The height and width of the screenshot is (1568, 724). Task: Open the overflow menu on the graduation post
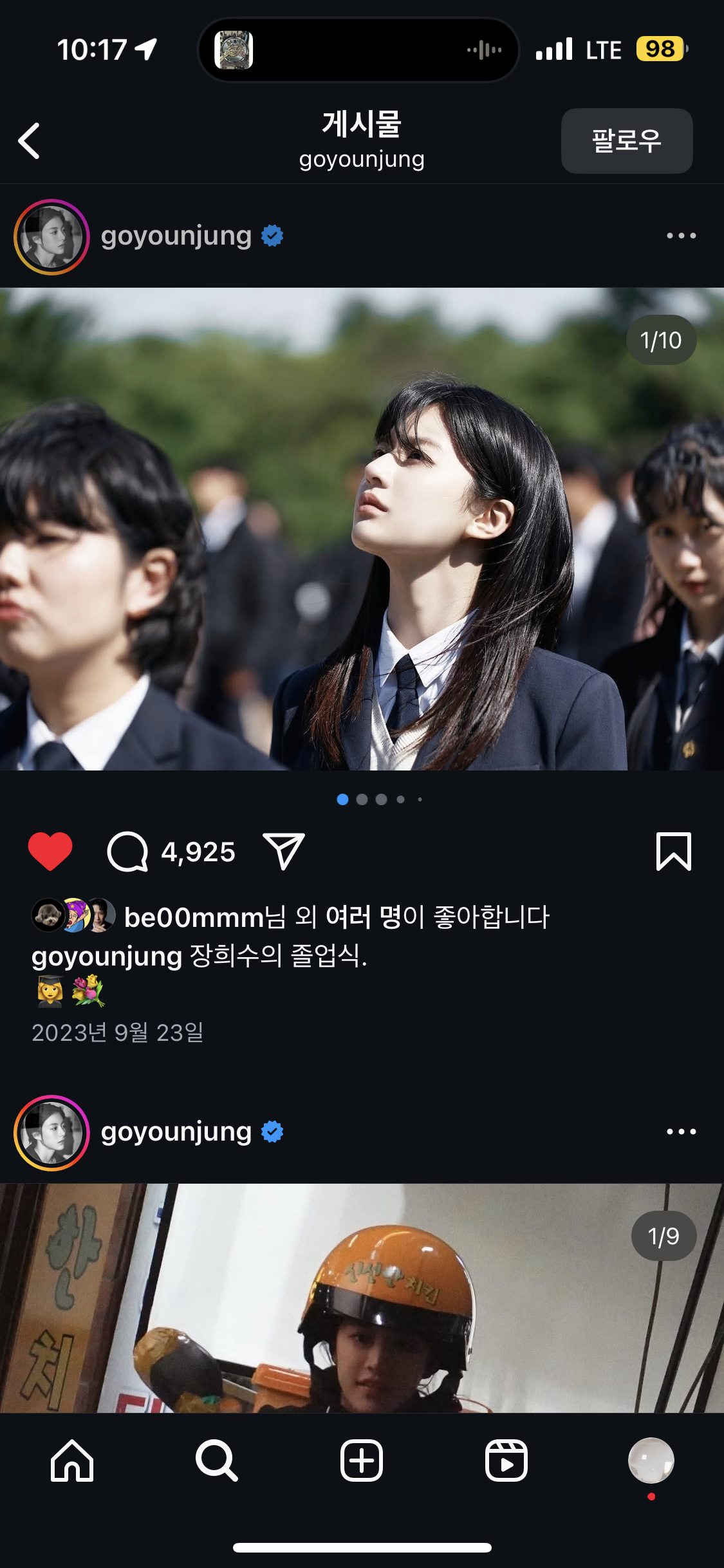coord(681,236)
